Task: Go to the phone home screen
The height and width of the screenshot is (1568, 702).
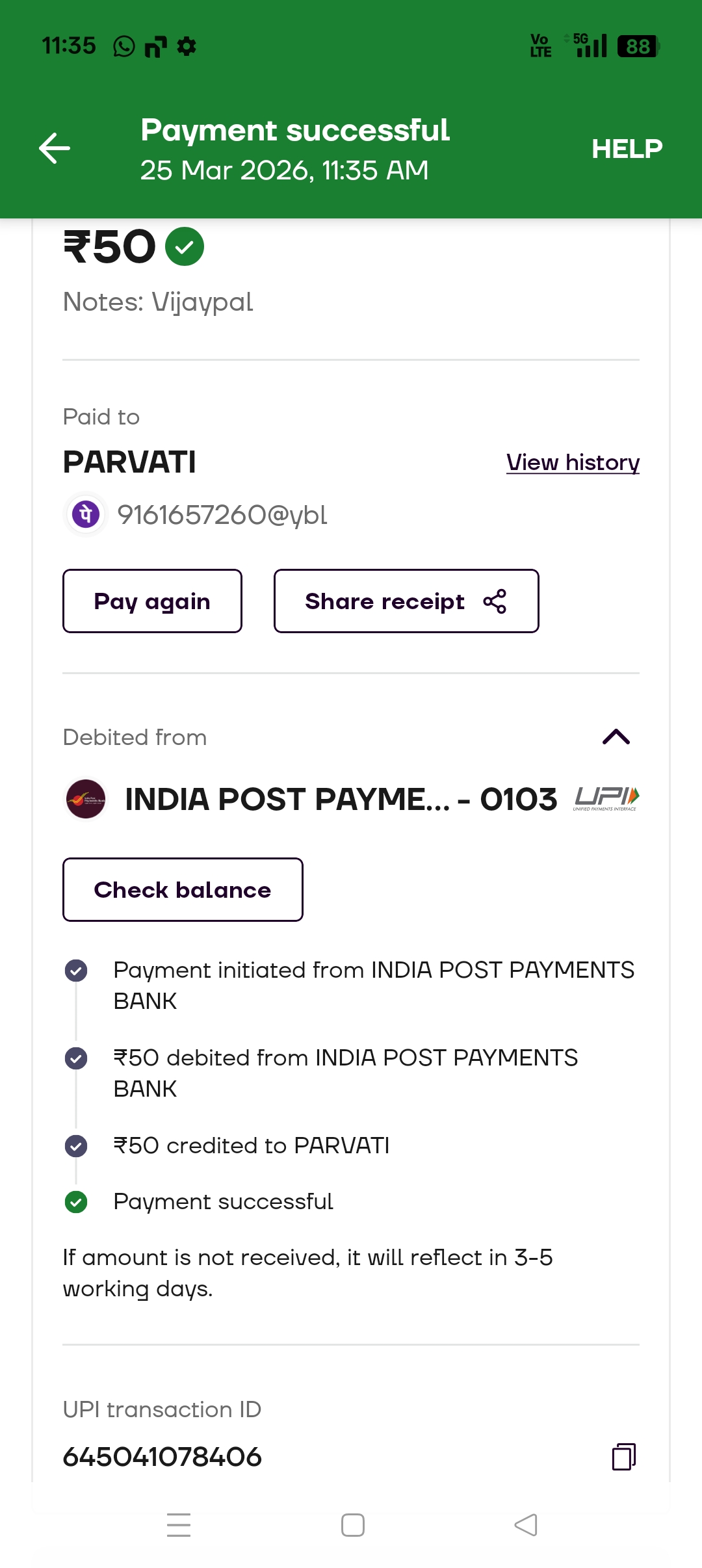Action: (352, 1525)
